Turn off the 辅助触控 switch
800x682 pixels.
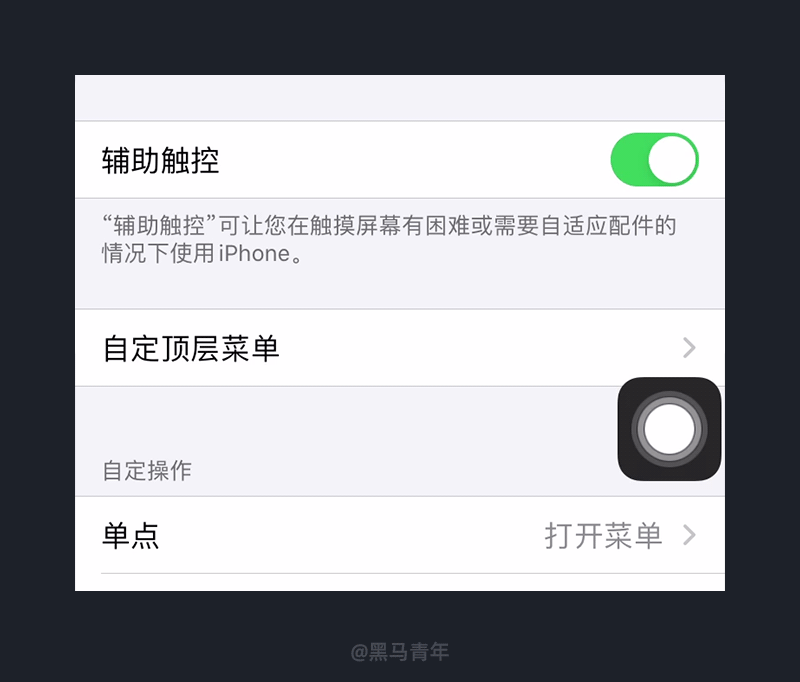click(654, 160)
